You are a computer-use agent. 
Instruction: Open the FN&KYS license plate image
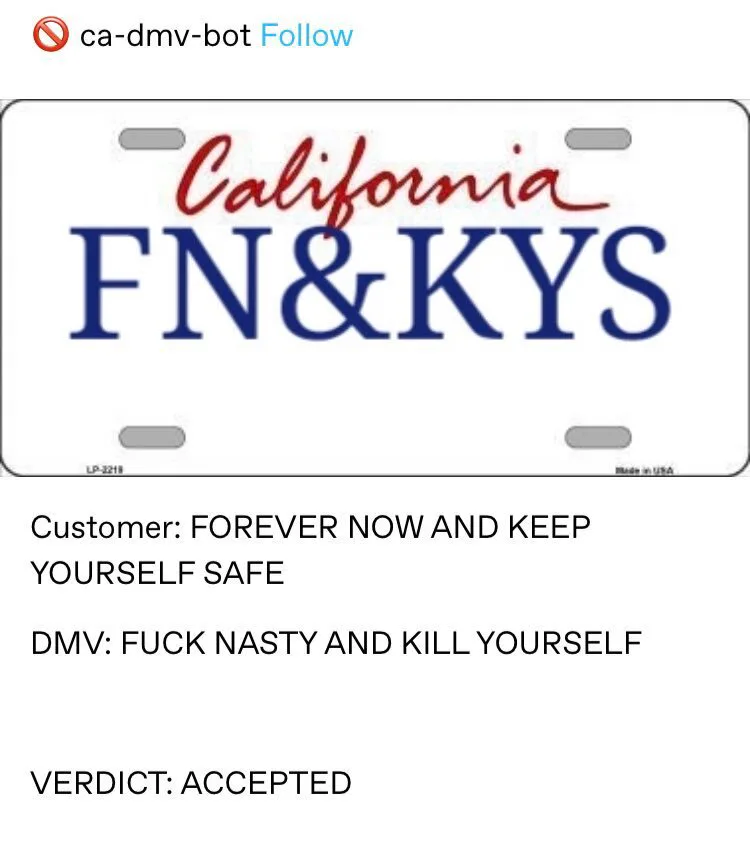[375, 288]
